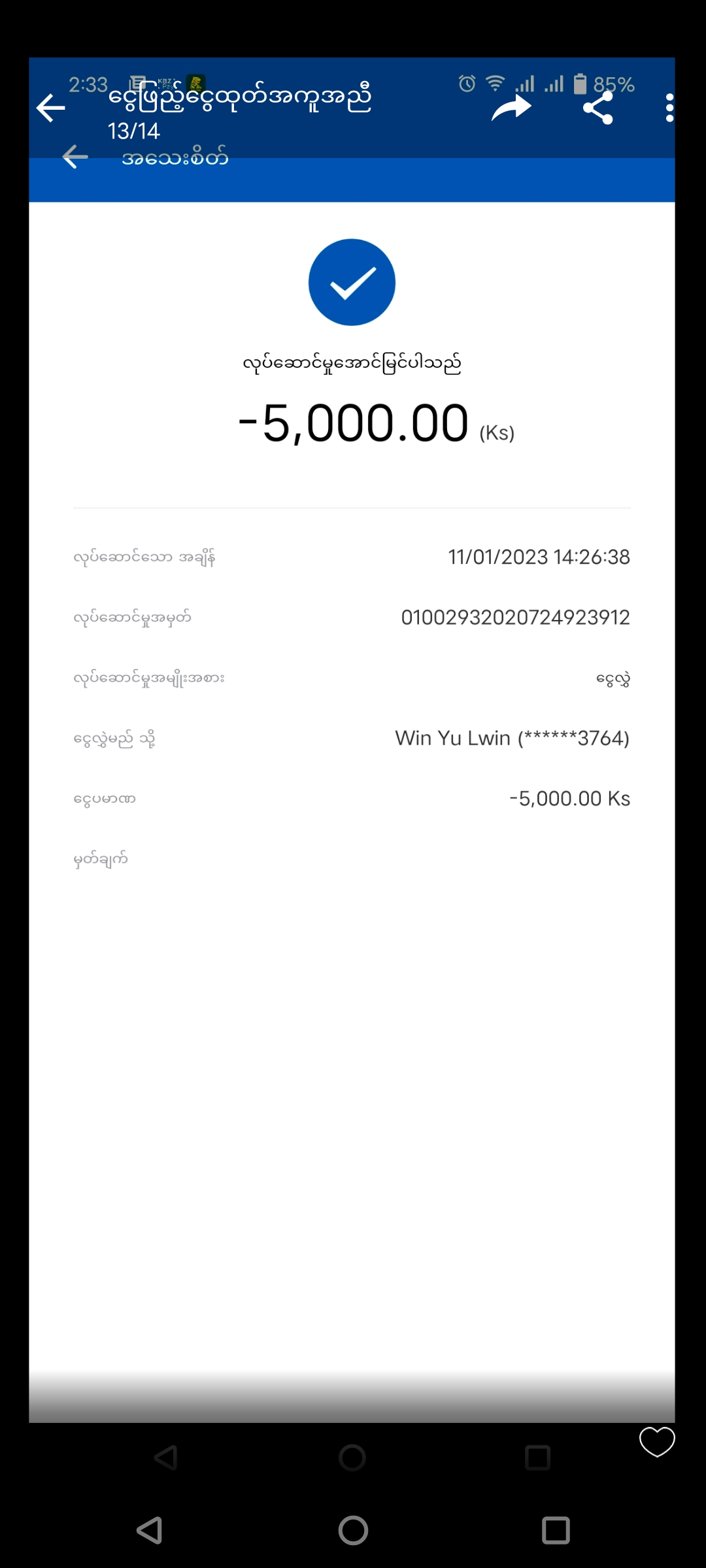Screen dimensions: 706x1568
Task: Open the three-dot overflow menu
Action: coord(669,108)
